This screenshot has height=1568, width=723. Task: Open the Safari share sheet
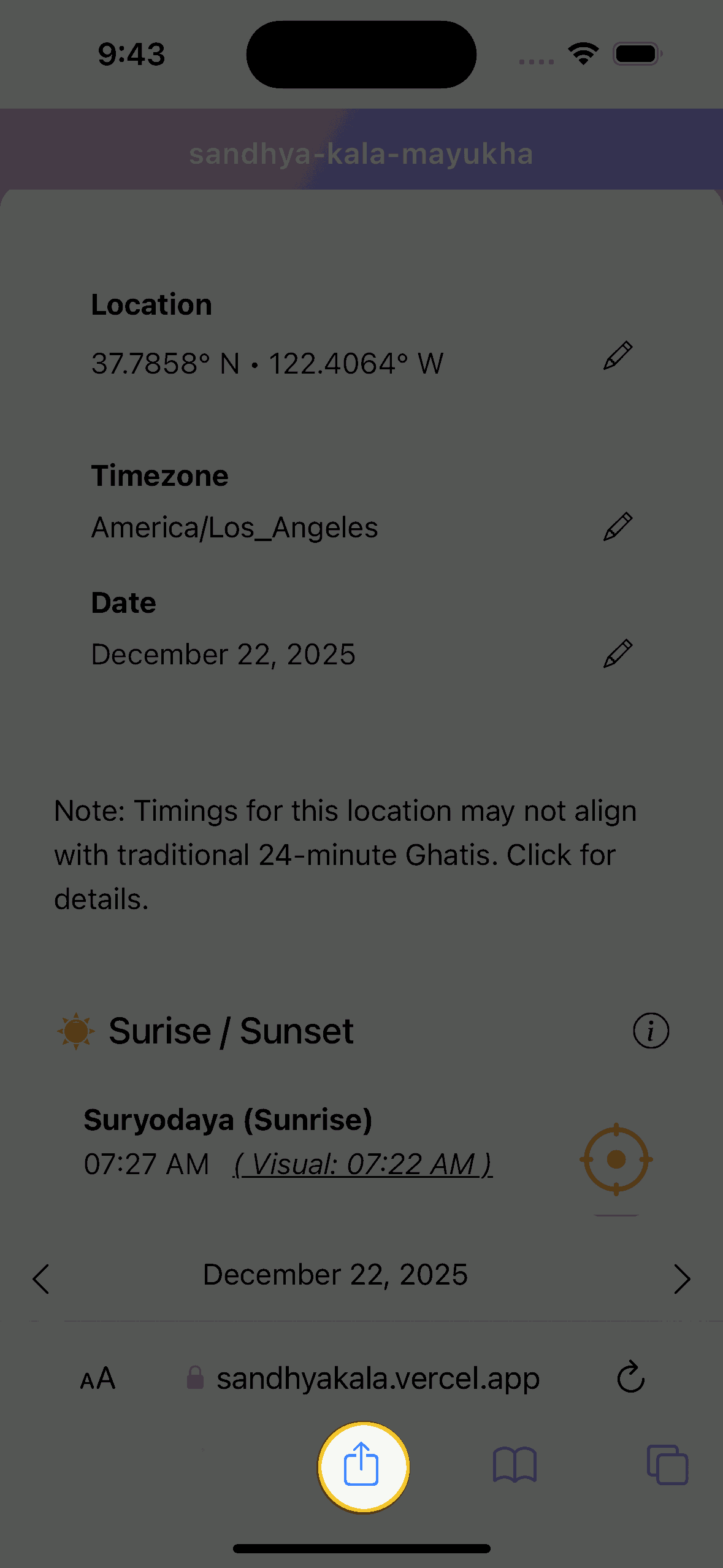coord(363,1466)
